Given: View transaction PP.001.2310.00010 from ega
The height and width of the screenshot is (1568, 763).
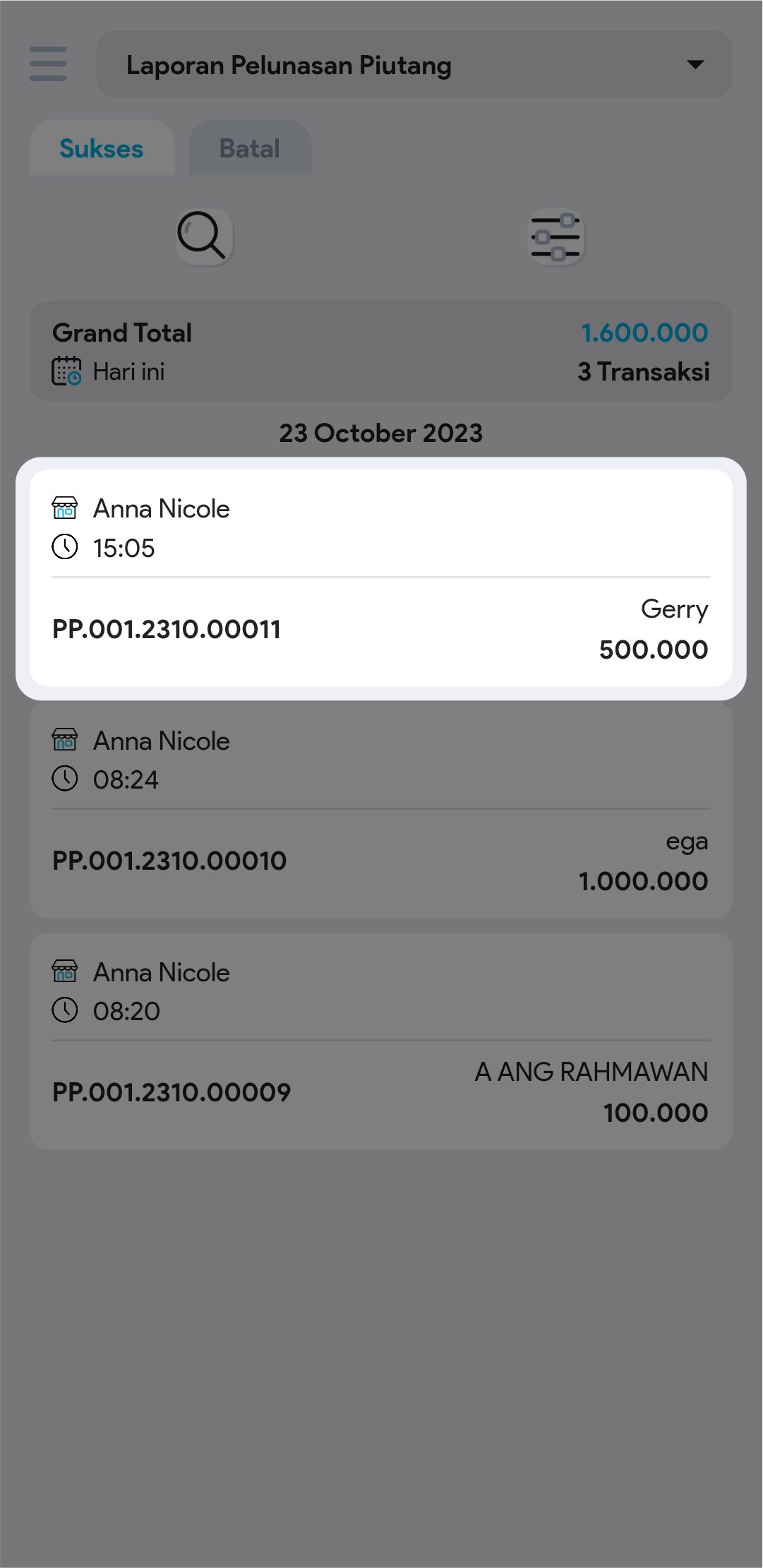Looking at the screenshot, I should coord(380,810).
